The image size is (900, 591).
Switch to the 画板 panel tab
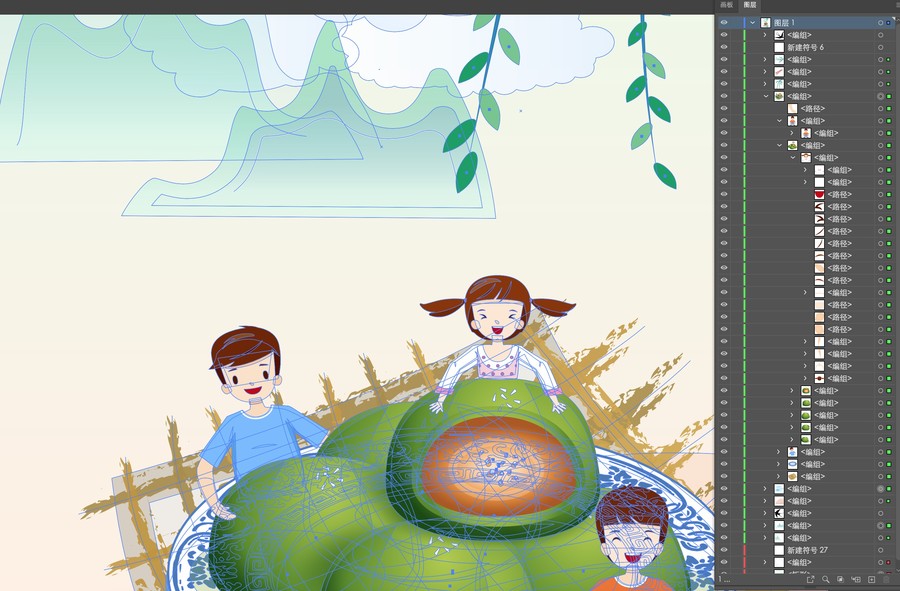[726, 5]
